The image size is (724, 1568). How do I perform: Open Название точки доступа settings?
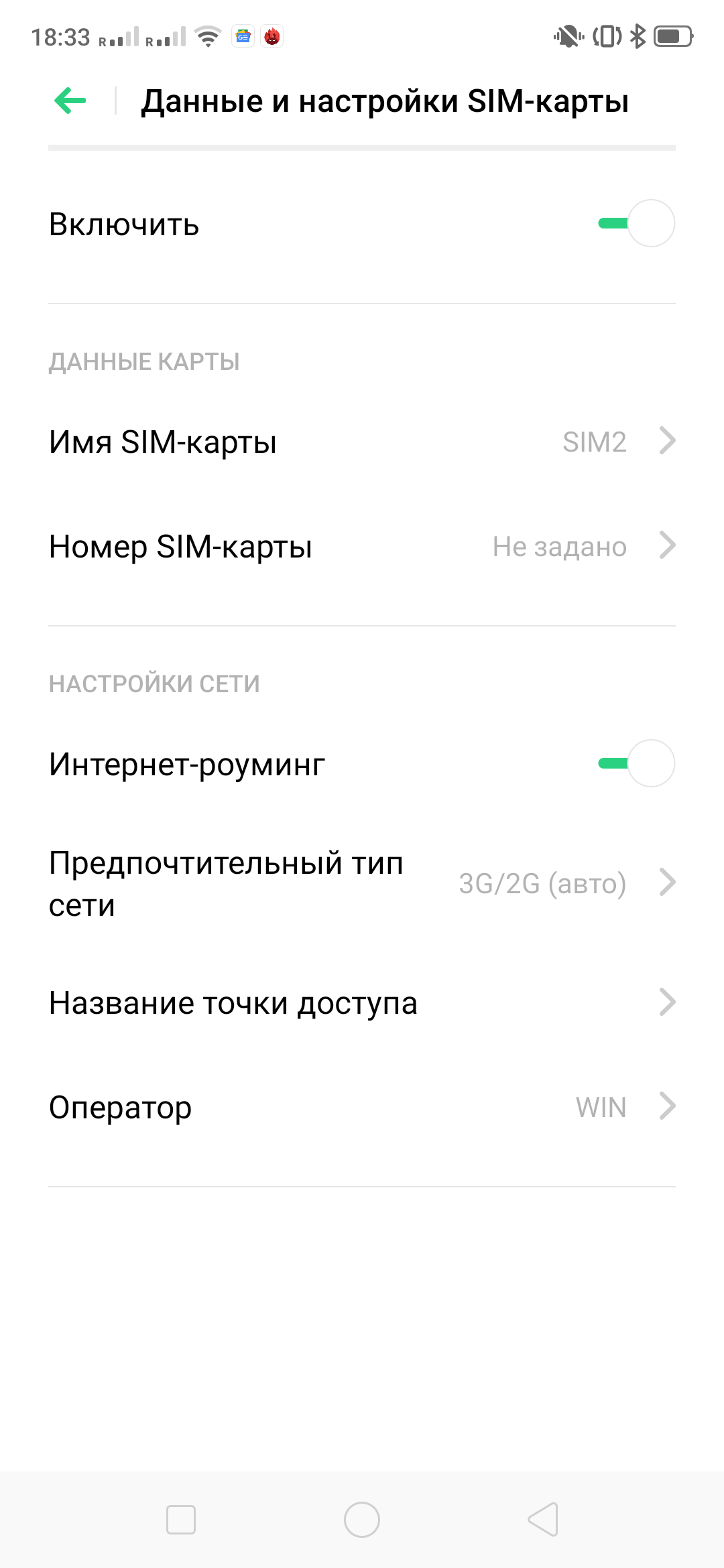tap(362, 1003)
